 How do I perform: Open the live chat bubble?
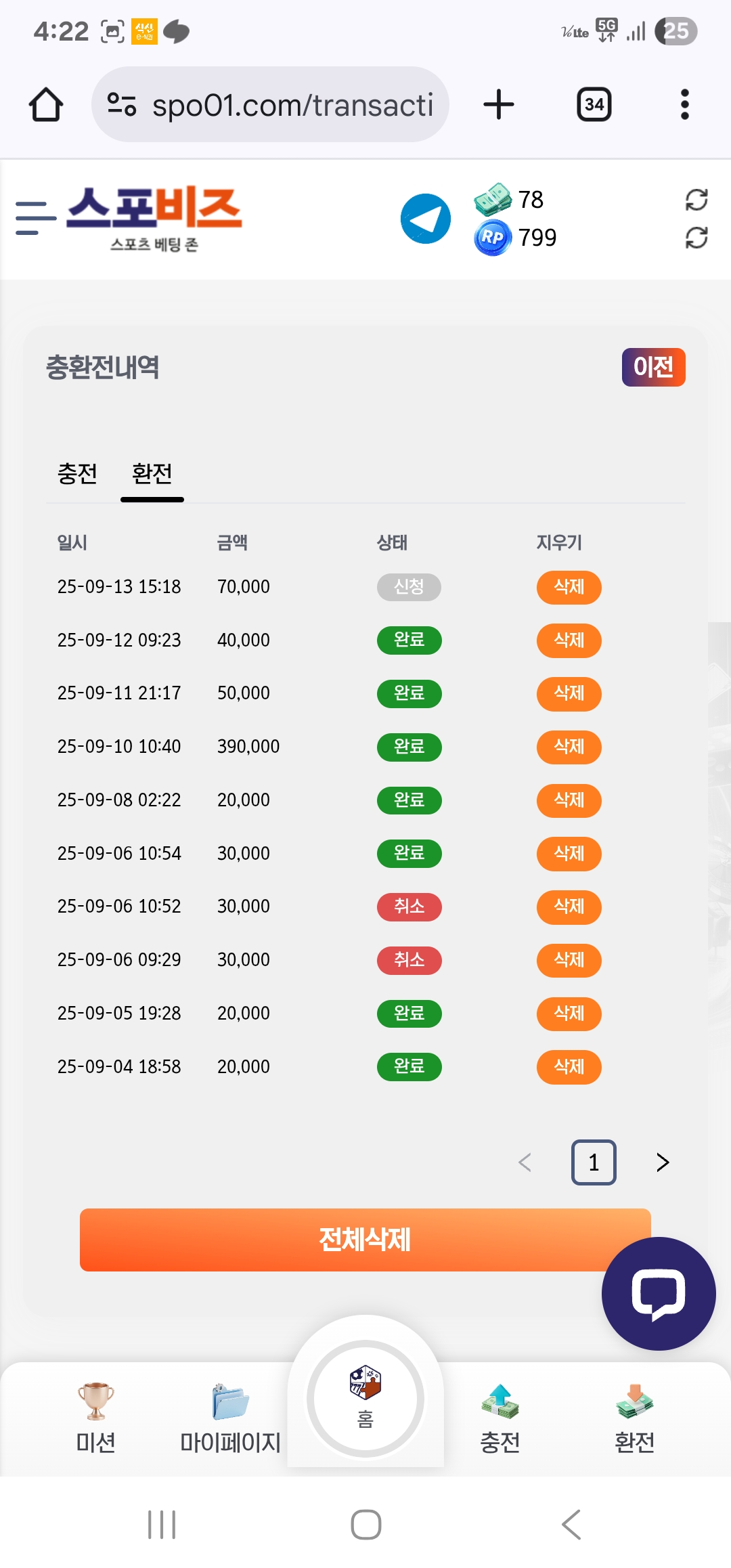coord(659,1294)
